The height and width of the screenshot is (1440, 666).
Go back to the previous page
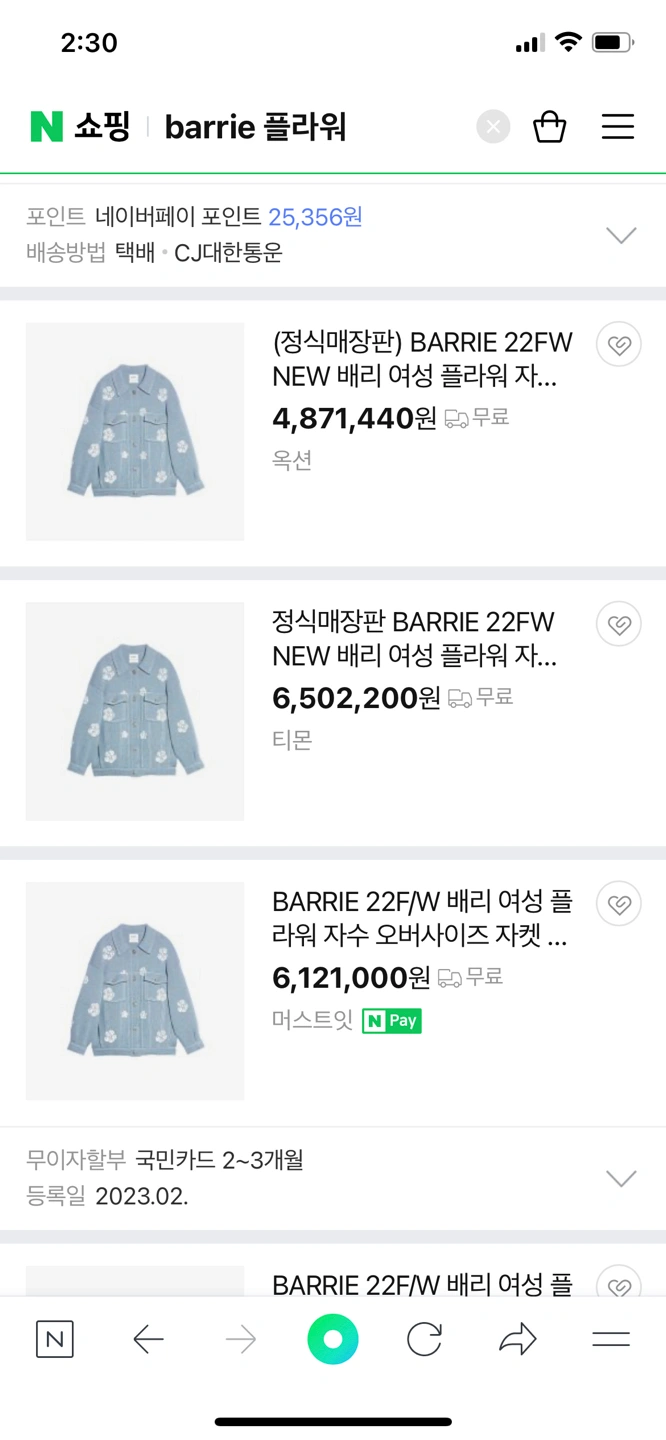[148, 1339]
